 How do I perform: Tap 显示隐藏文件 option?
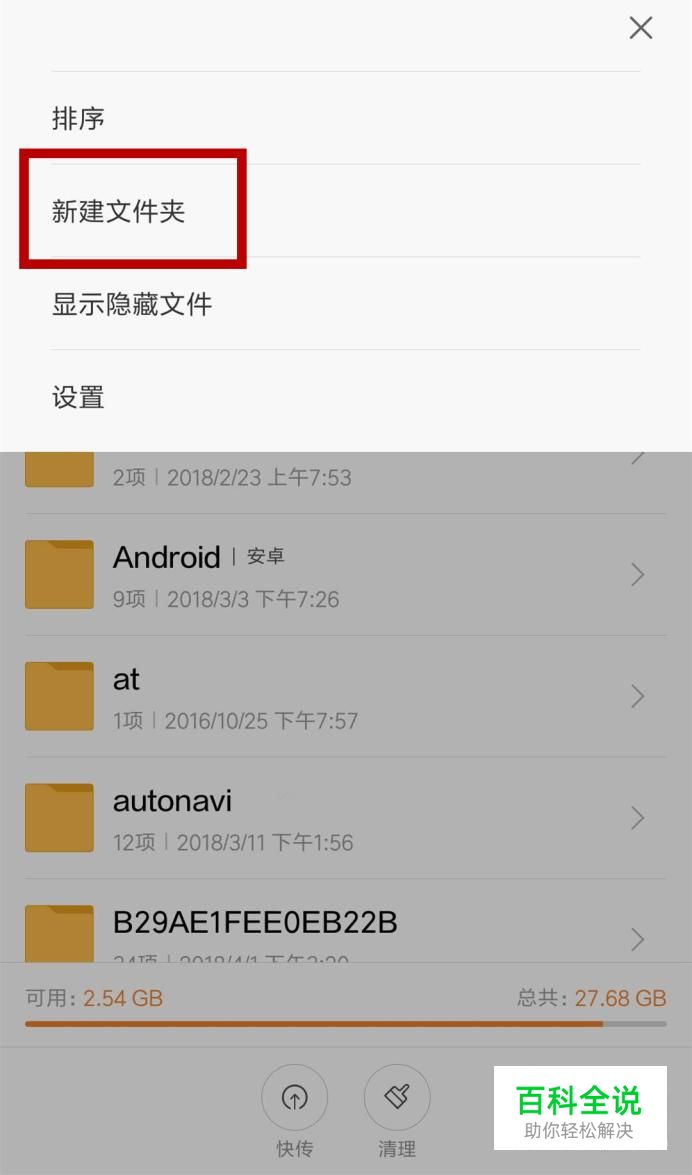[x=346, y=303]
